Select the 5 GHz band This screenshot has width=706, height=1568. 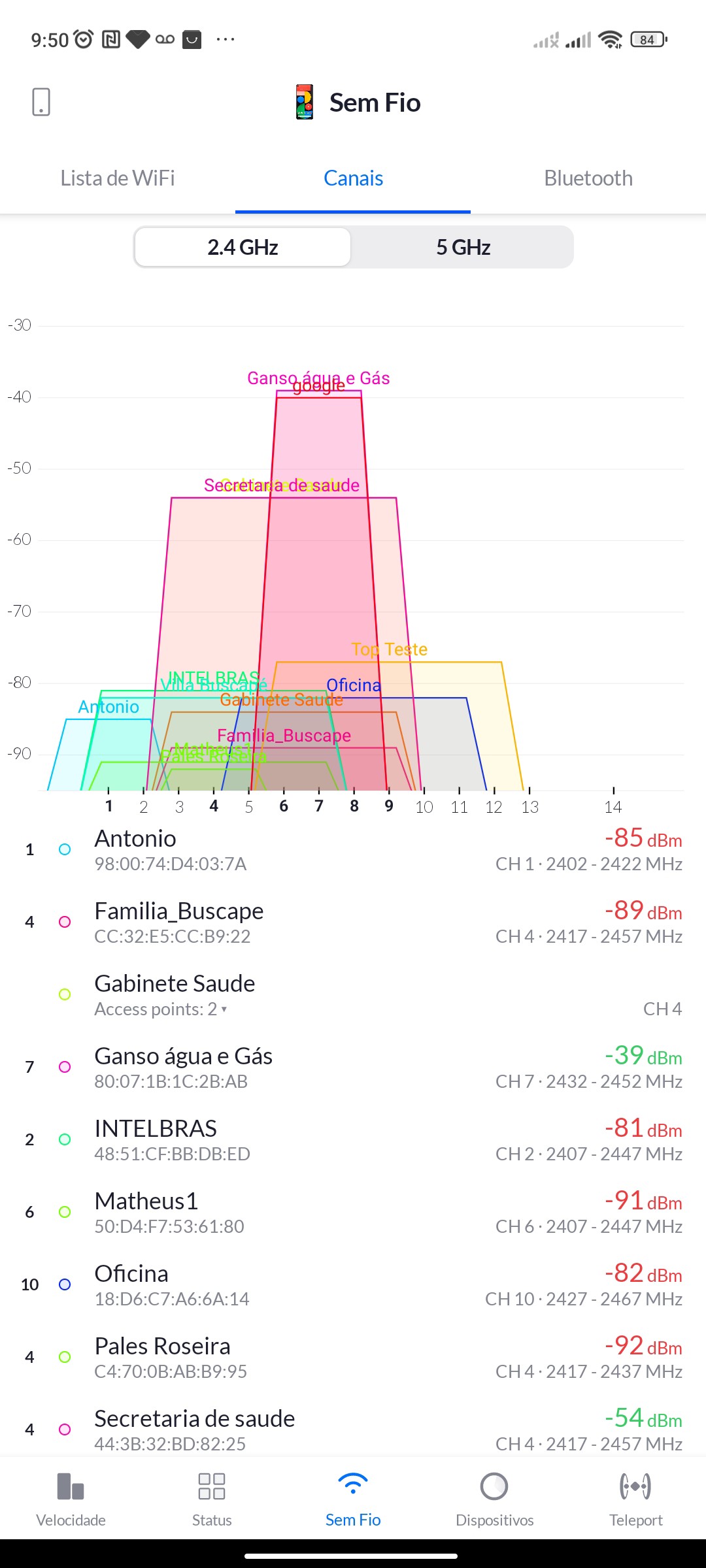coord(463,248)
